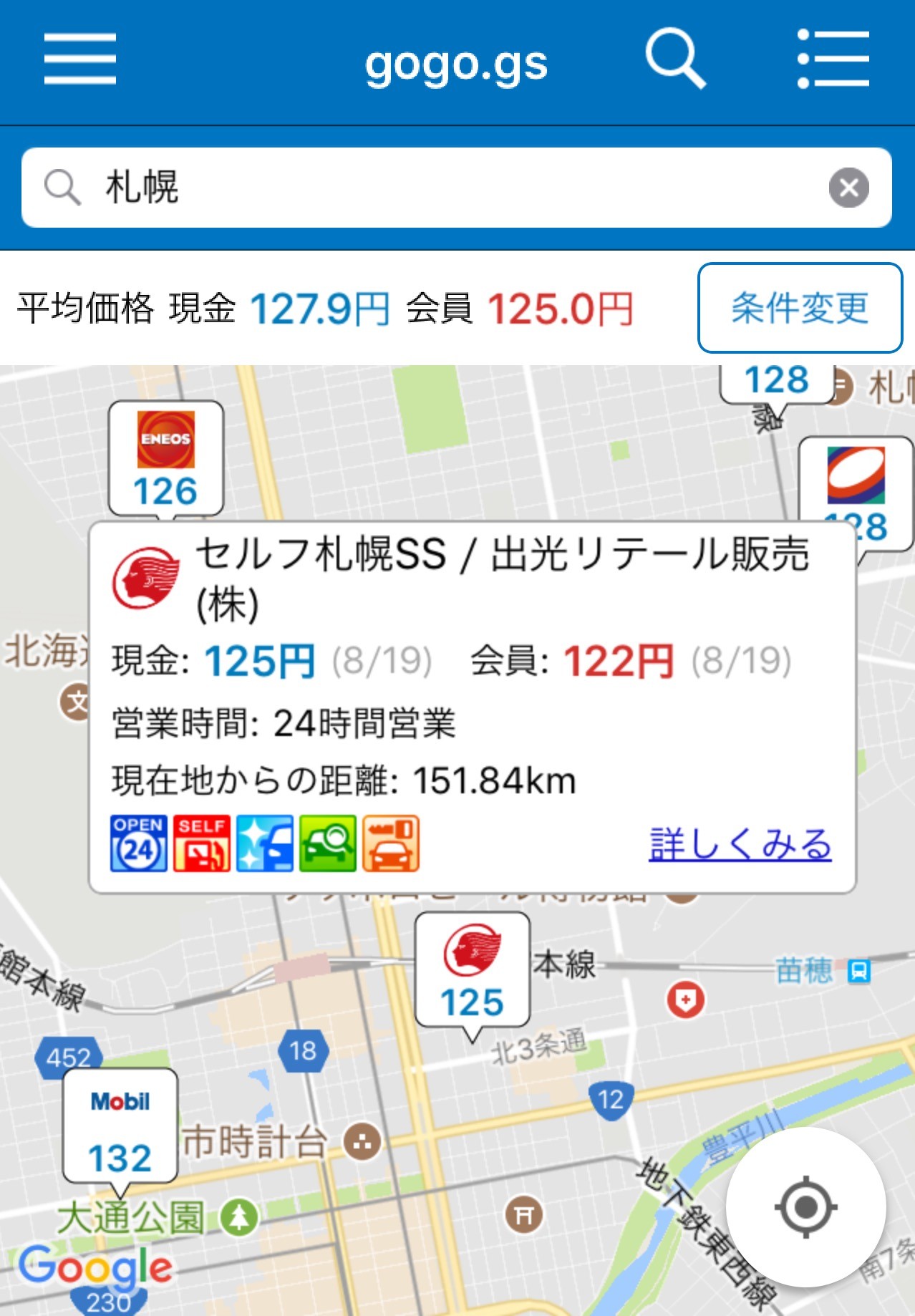915x1316 pixels.
Task: Open the hamburger menu
Action: (x=79, y=59)
